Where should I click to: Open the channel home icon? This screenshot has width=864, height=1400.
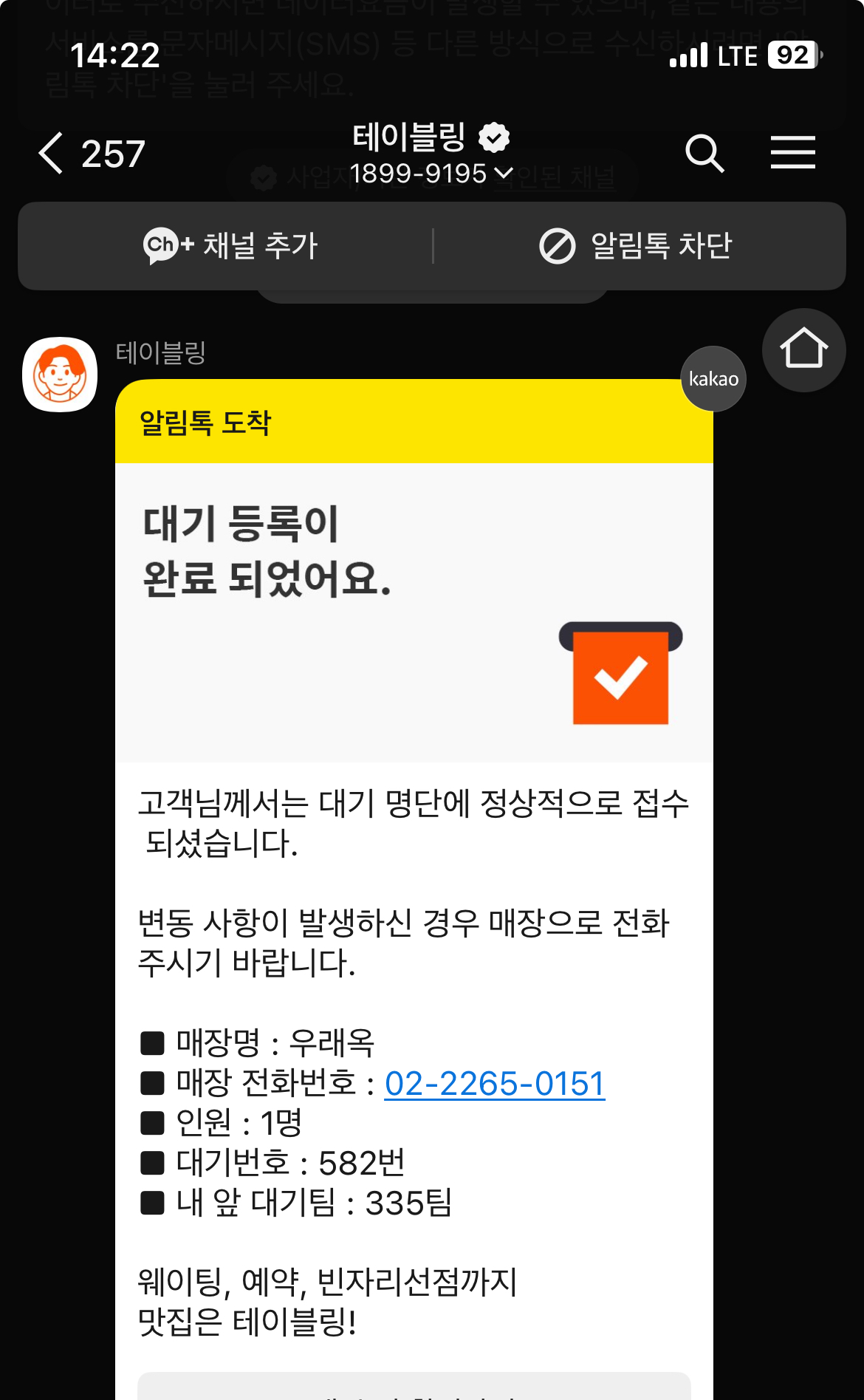[x=803, y=349]
